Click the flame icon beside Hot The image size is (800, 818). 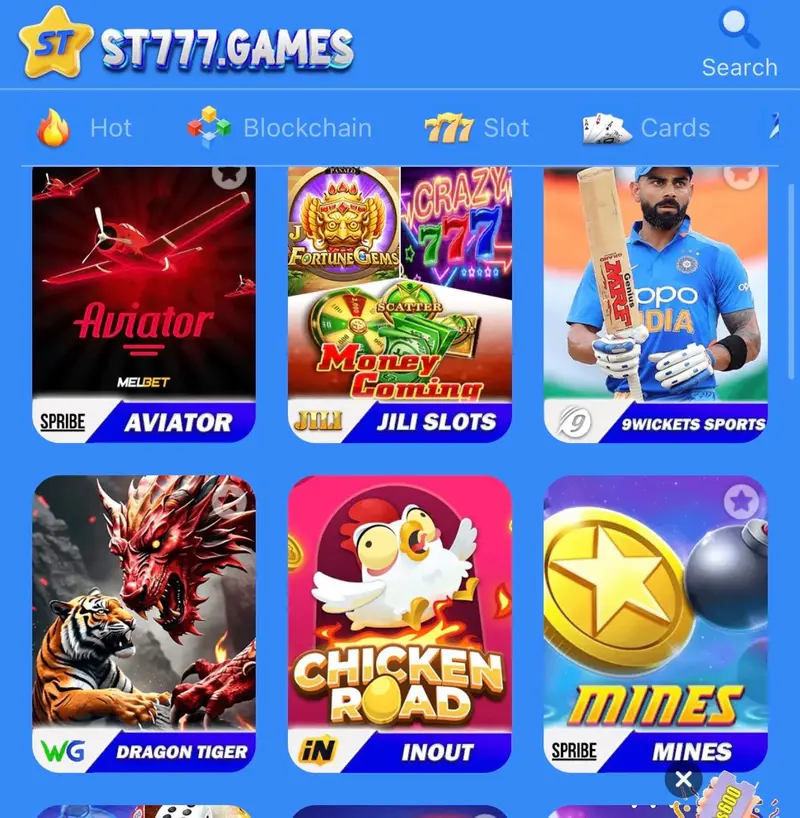coord(55,127)
